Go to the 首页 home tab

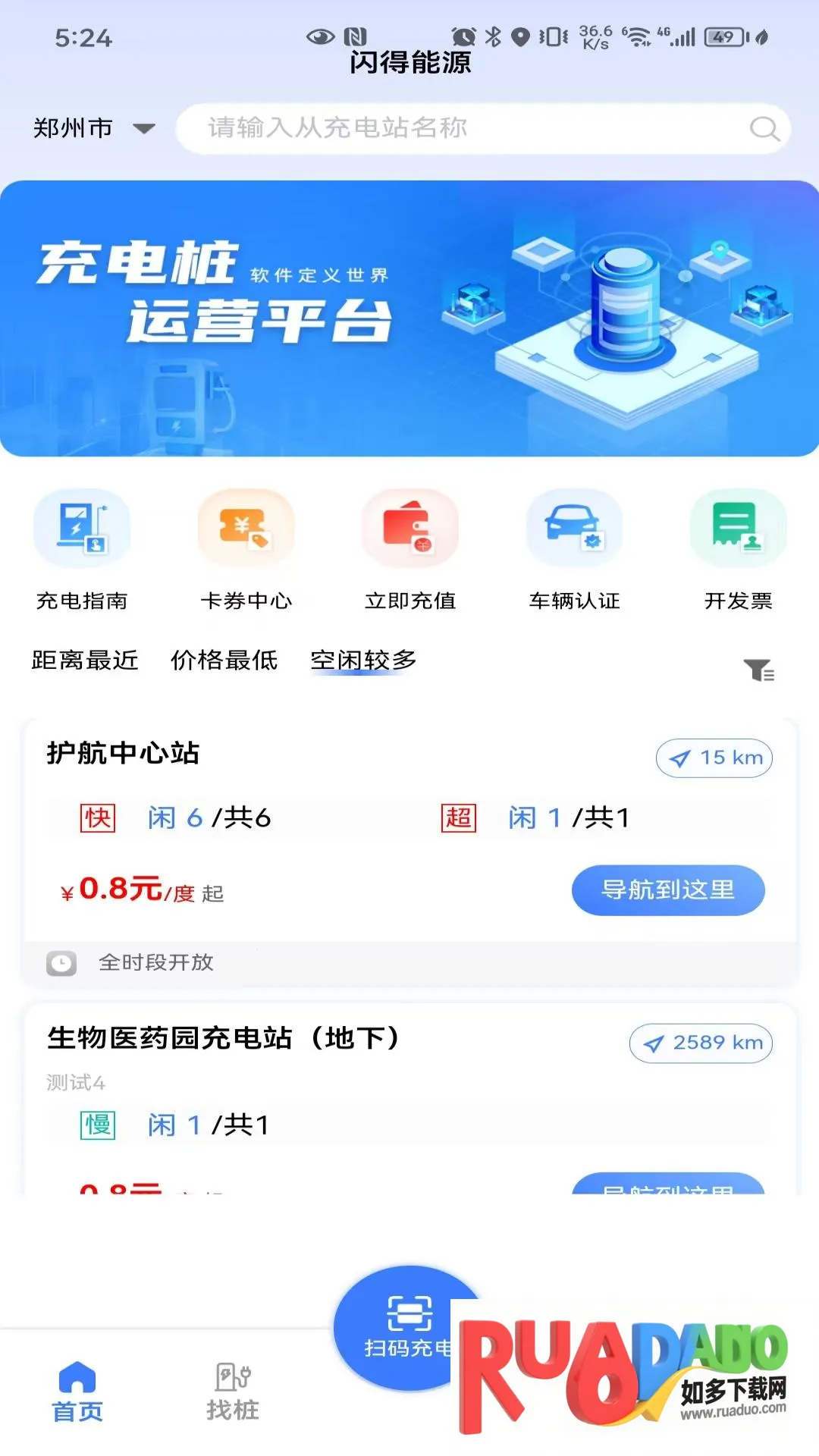[x=77, y=1392]
